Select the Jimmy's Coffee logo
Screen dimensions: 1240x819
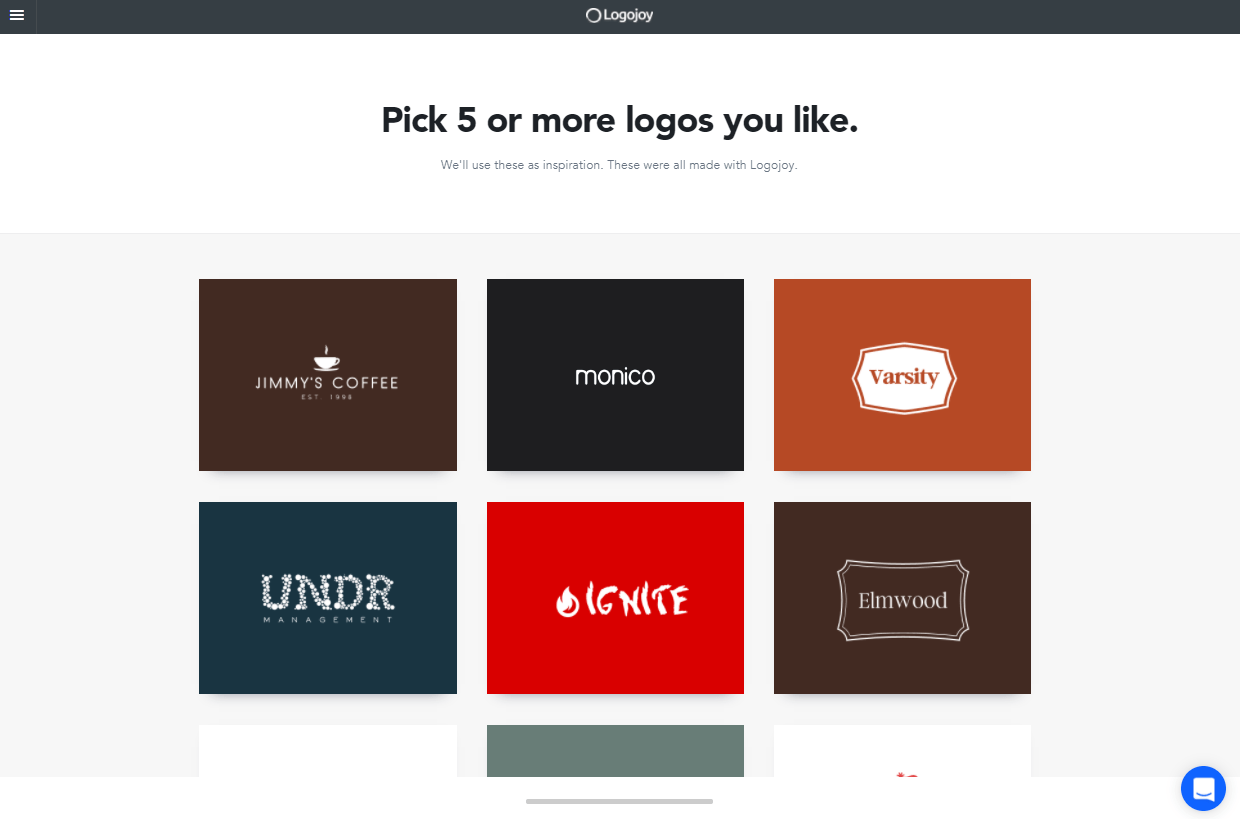(327, 375)
